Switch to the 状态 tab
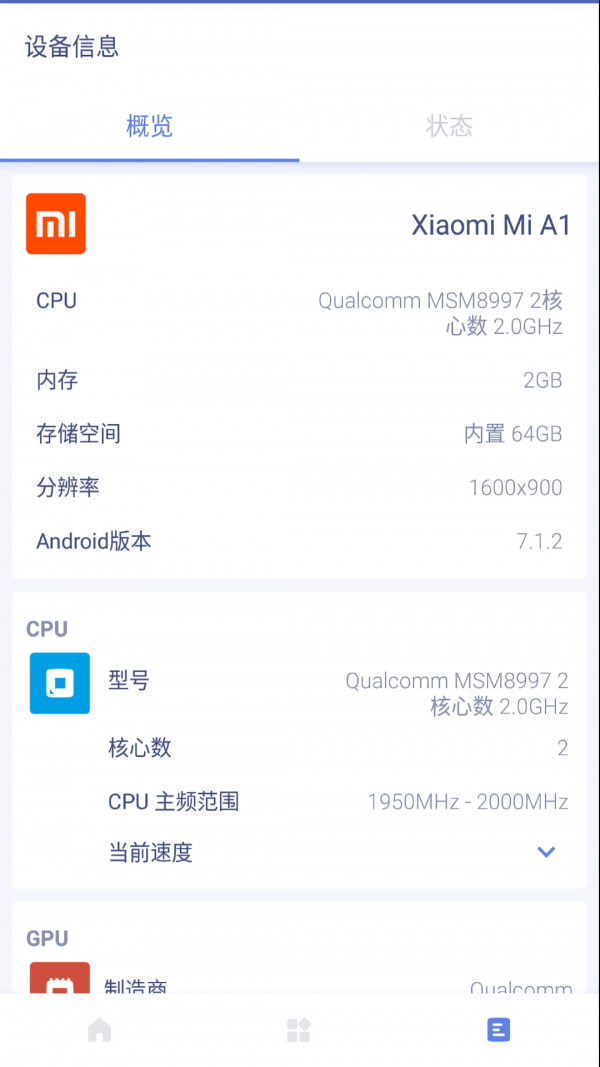This screenshot has height=1067, width=600. tap(448, 126)
